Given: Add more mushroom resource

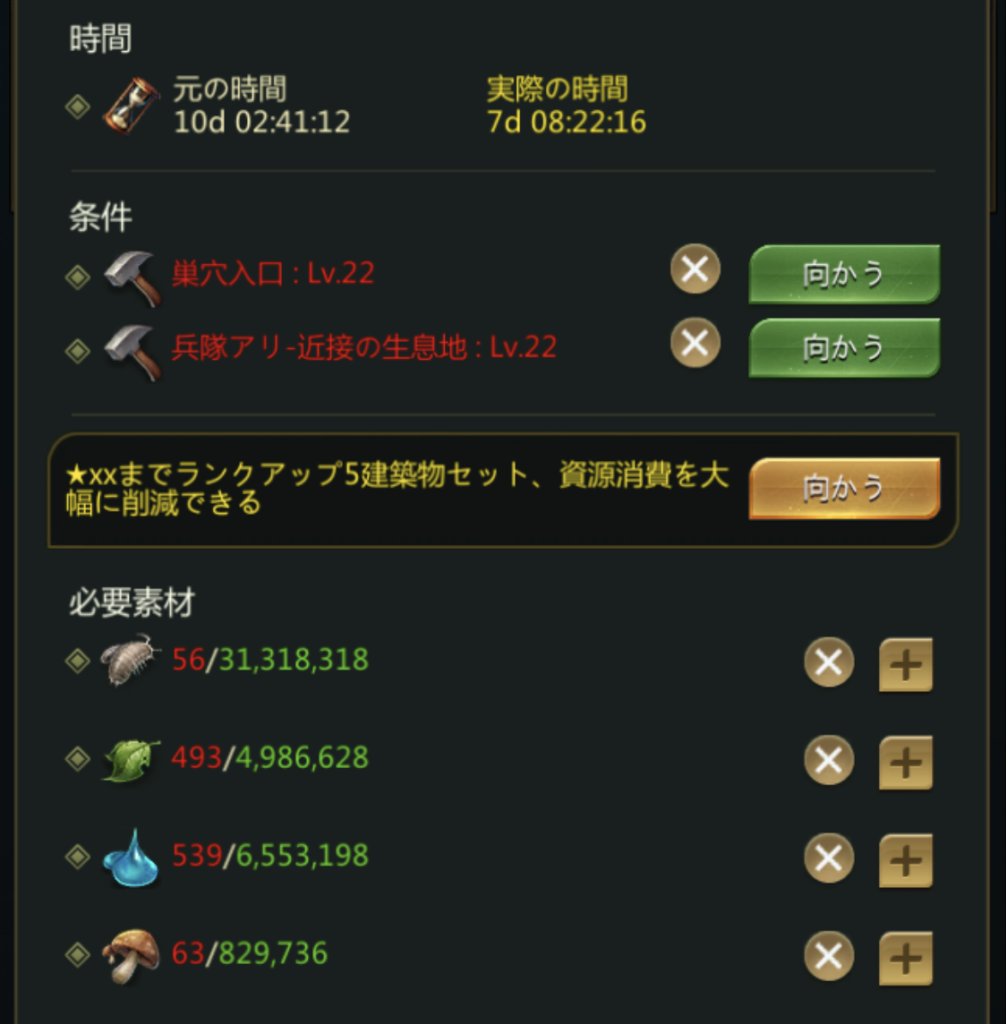Looking at the screenshot, I should click(x=905, y=958).
